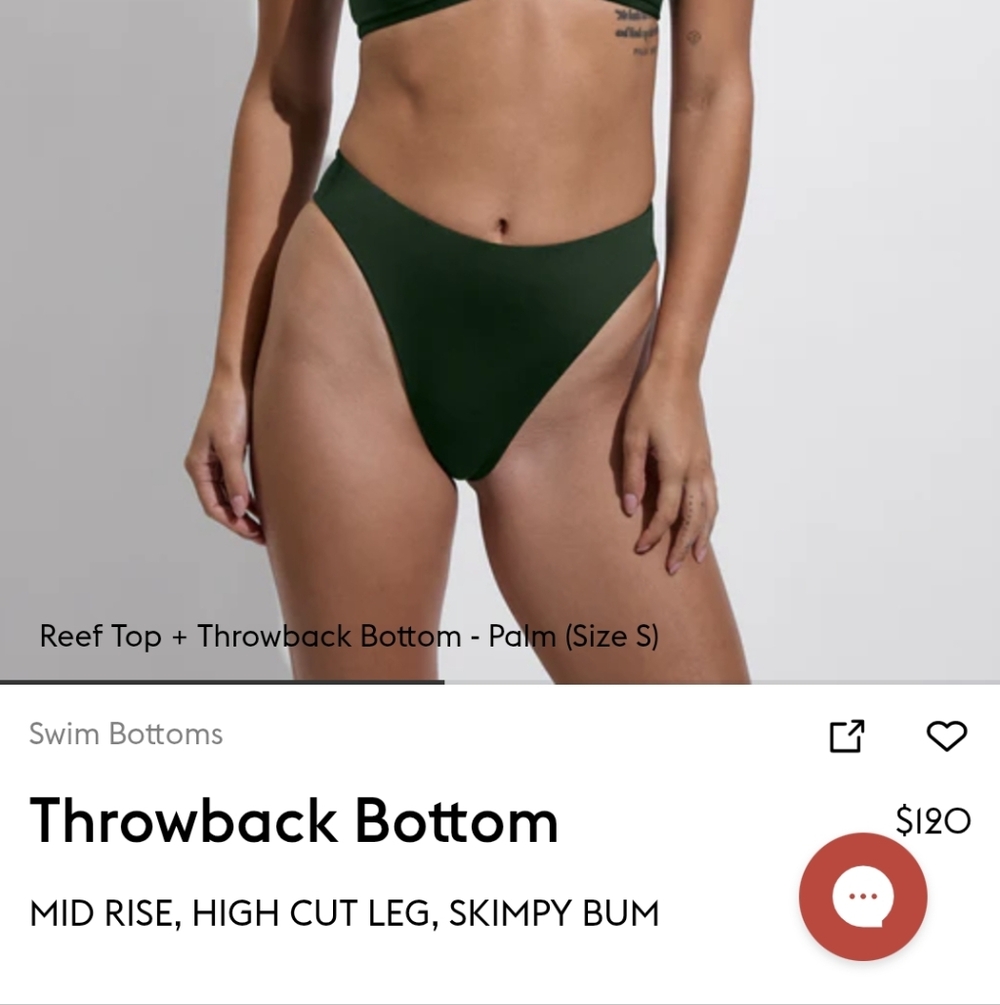Toggle the share options via export icon
Image resolution: width=1000 pixels, height=1005 pixels.
[847, 737]
